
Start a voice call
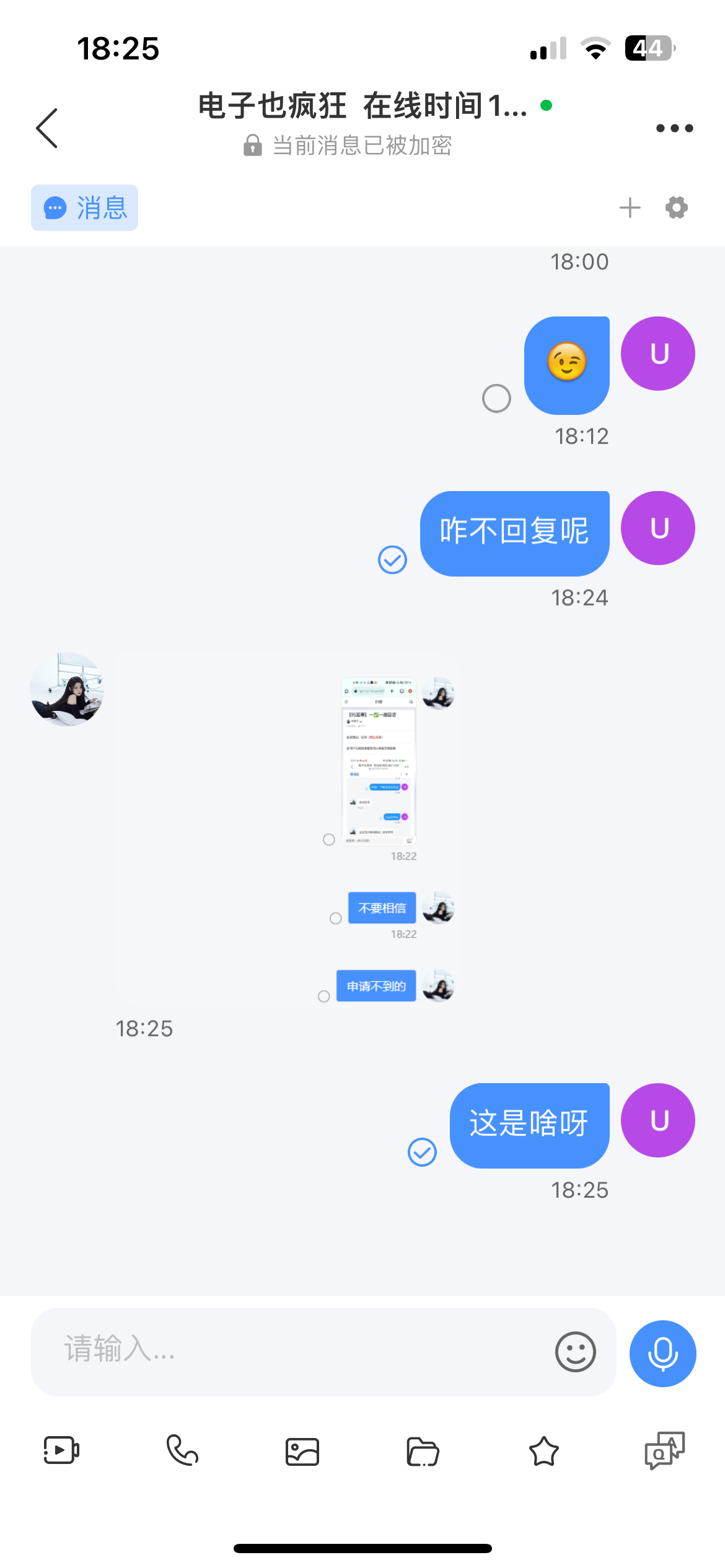click(182, 1450)
